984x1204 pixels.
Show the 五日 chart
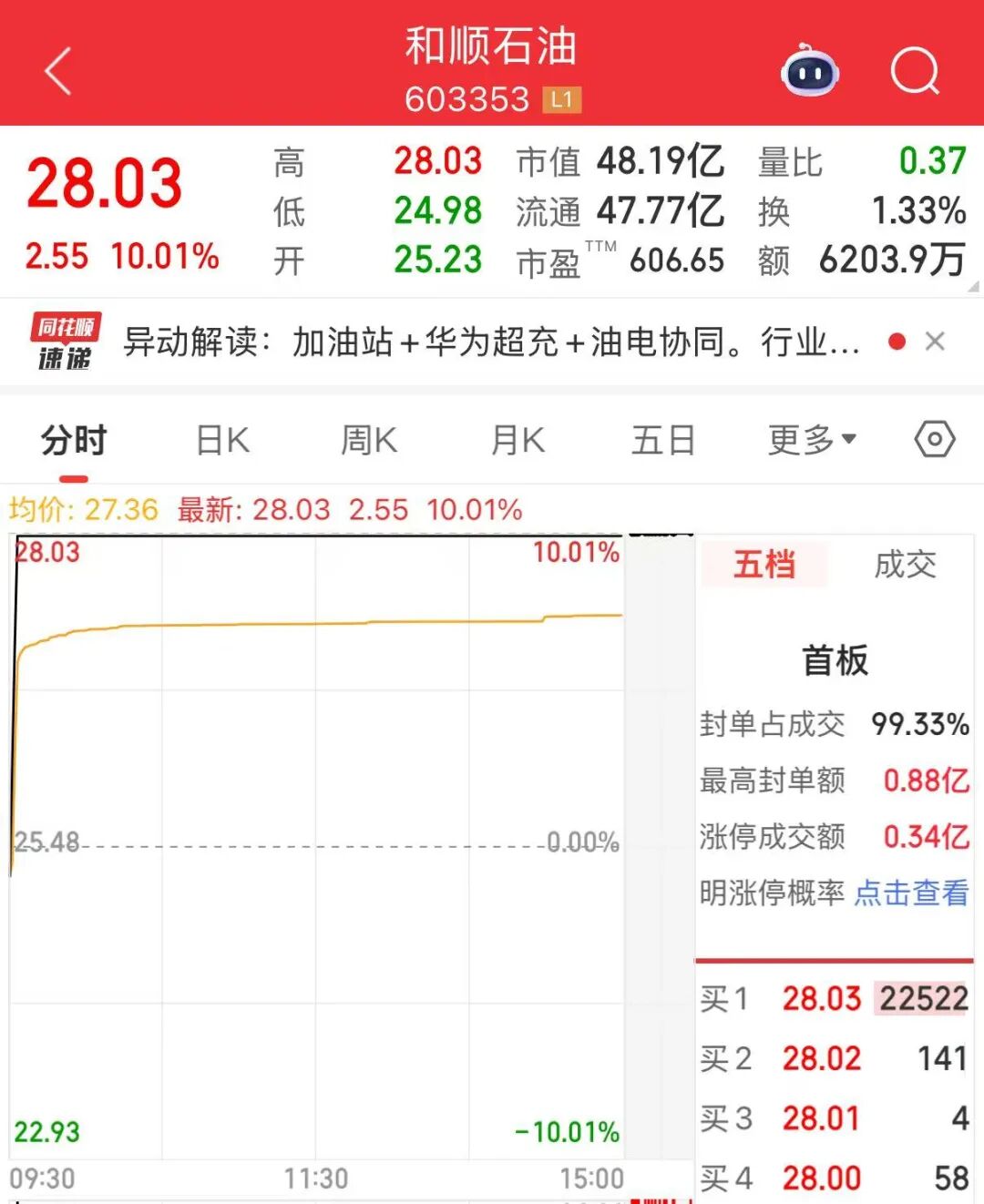tap(663, 441)
